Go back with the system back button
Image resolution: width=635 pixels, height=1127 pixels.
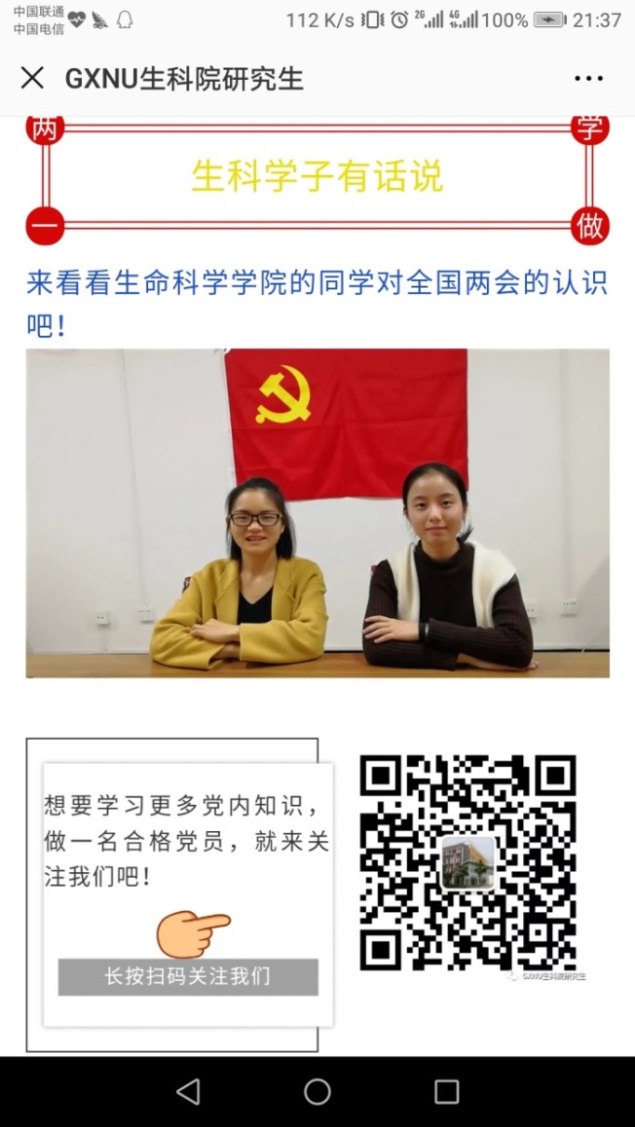tap(188, 1091)
